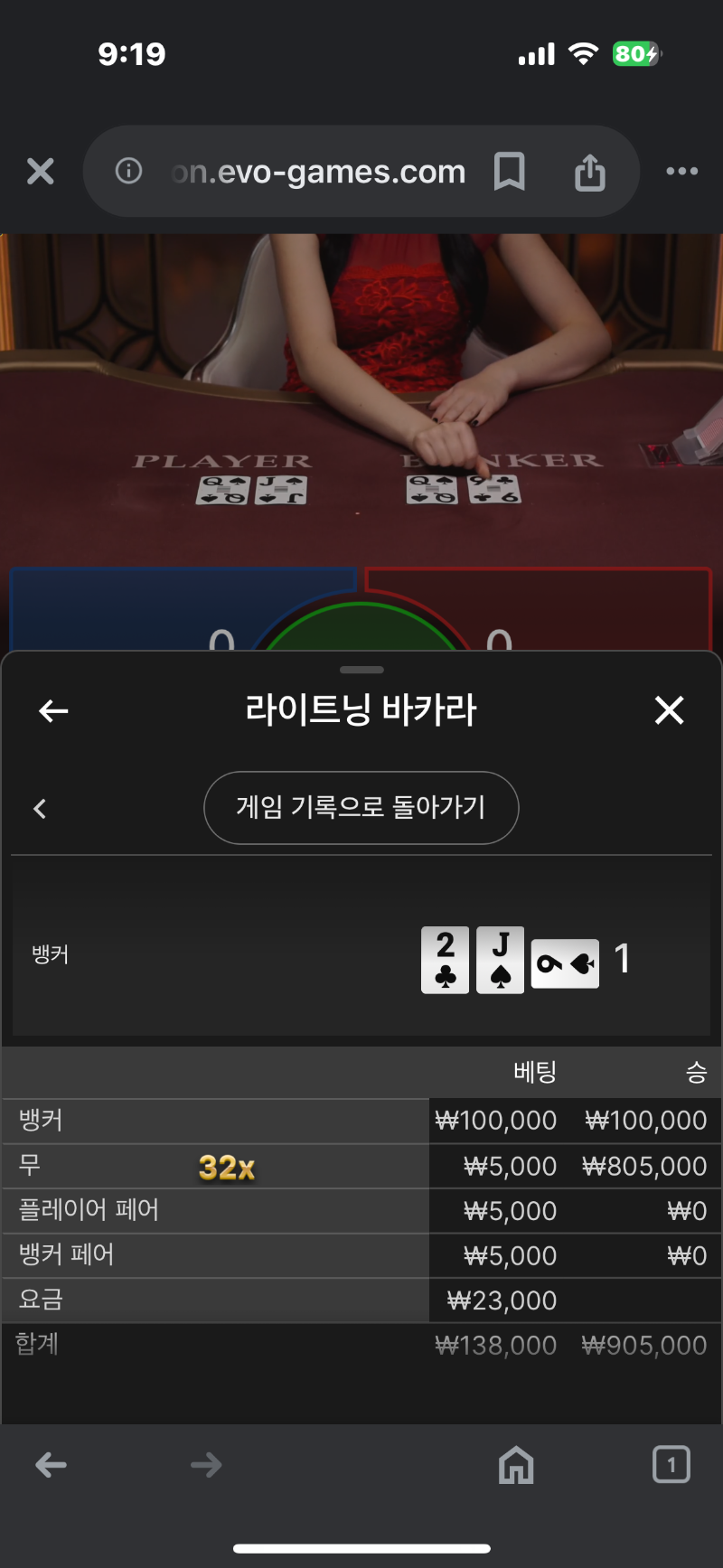Close the 라이트닝 바카라 panel
Image resolution: width=723 pixels, height=1568 pixels.
pyautogui.click(x=669, y=710)
